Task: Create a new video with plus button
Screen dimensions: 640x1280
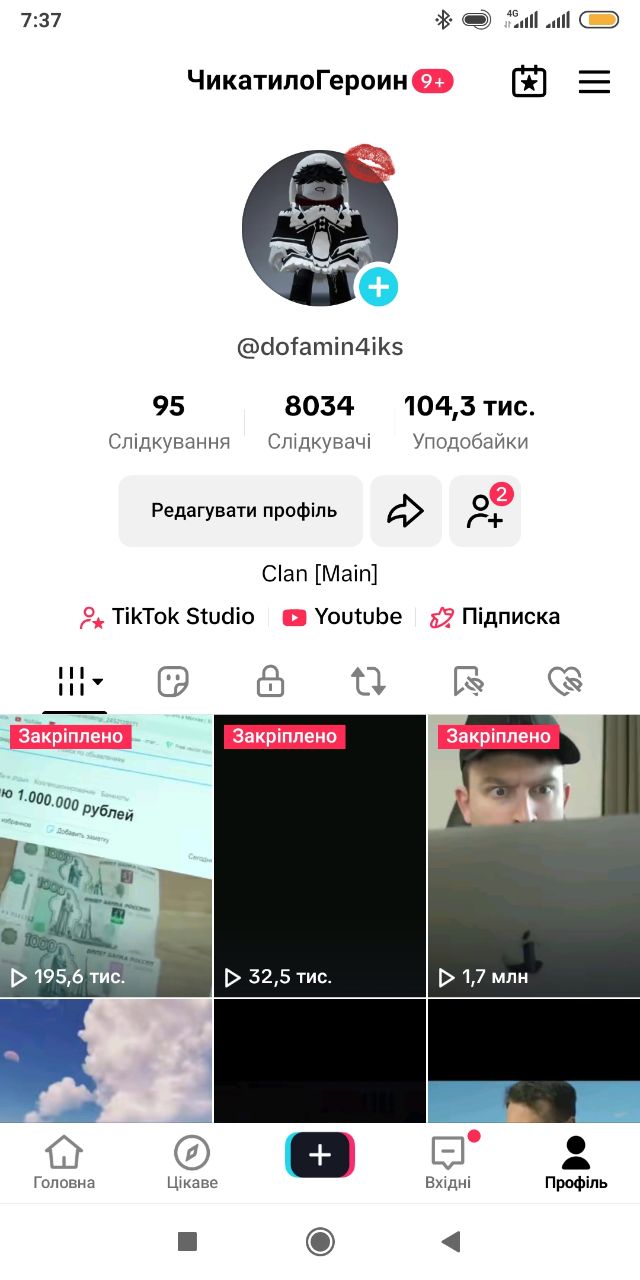Action: [x=320, y=1156]
